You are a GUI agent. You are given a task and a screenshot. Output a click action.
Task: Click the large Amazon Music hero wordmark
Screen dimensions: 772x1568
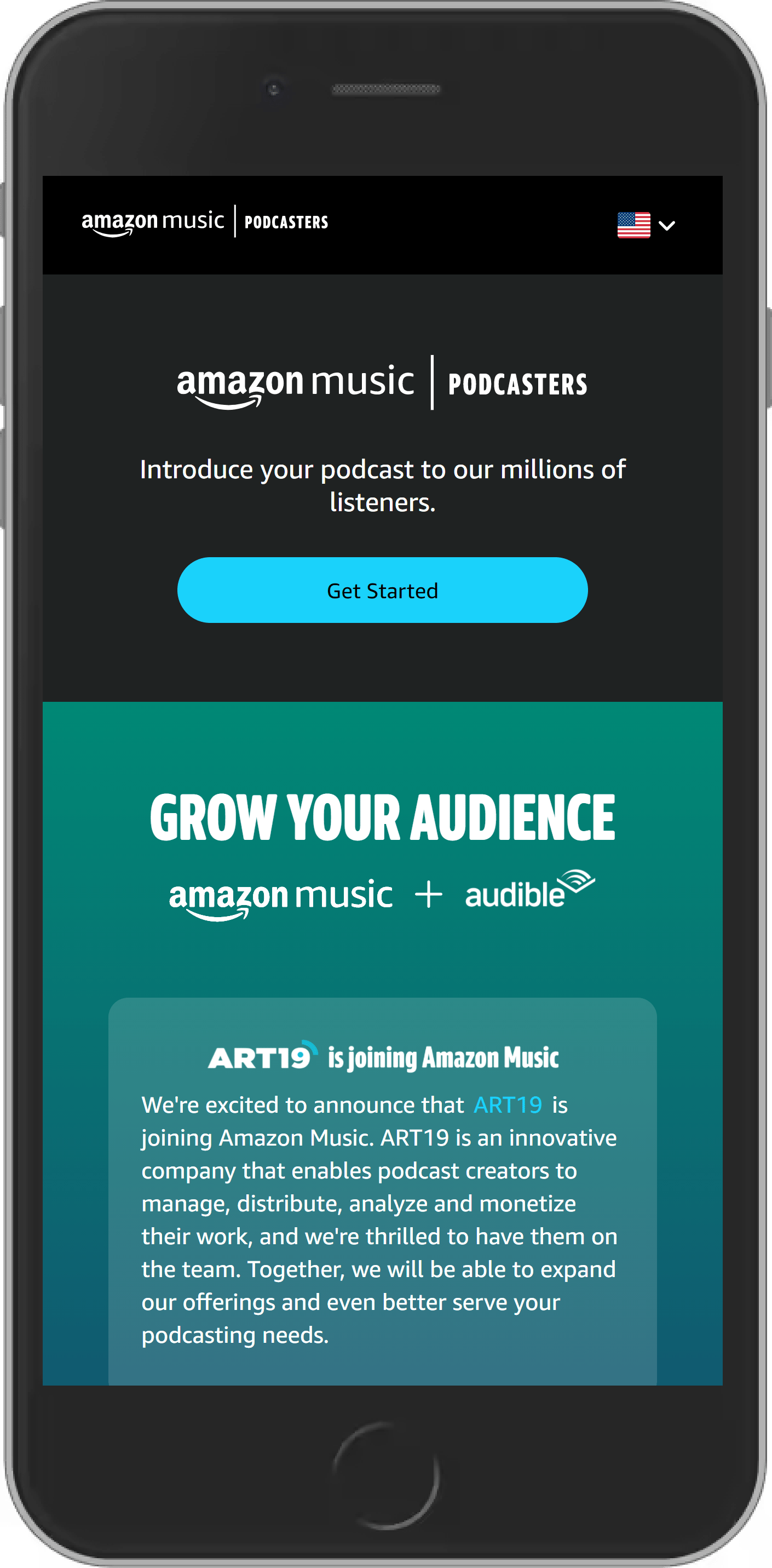tap(296, 384)
